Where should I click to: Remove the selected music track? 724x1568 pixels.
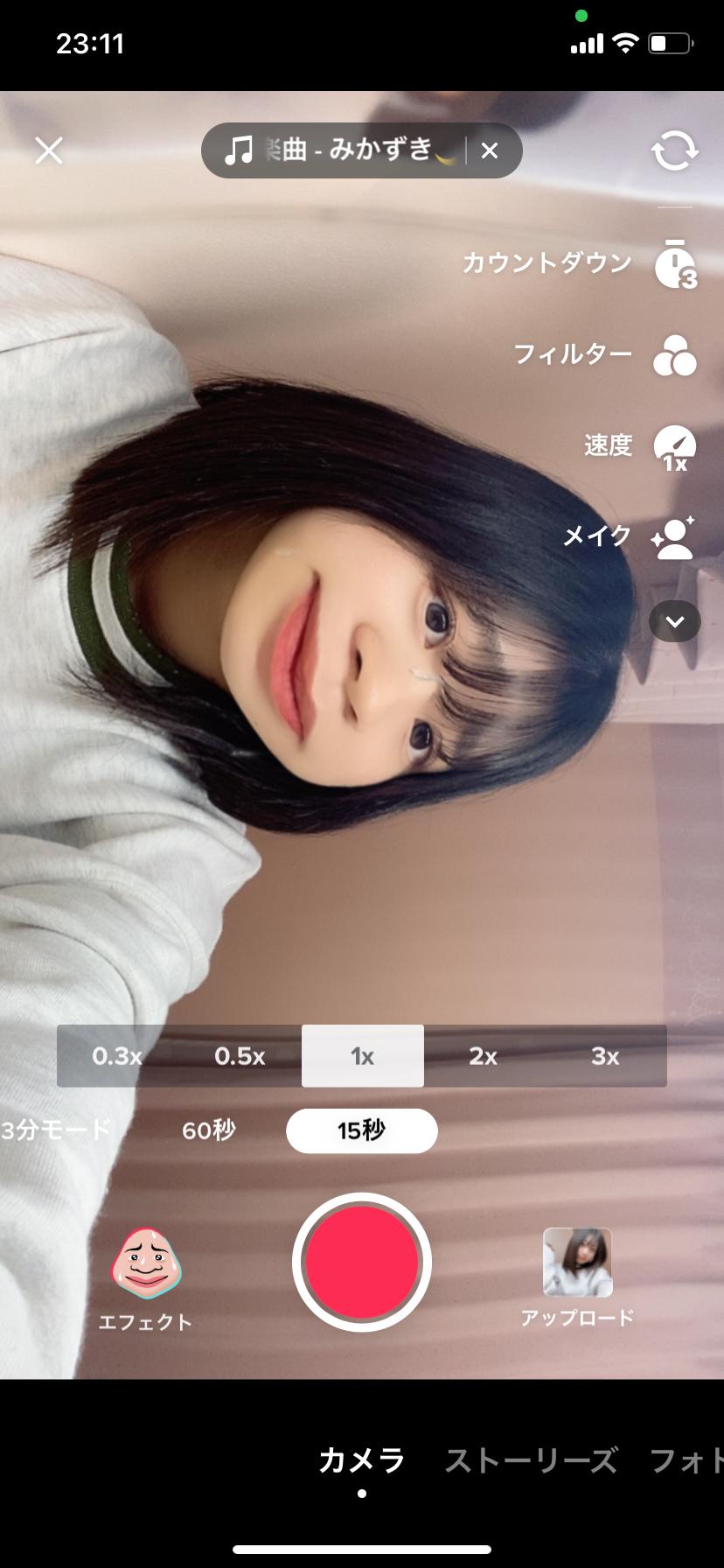click(x=490, y=150)
